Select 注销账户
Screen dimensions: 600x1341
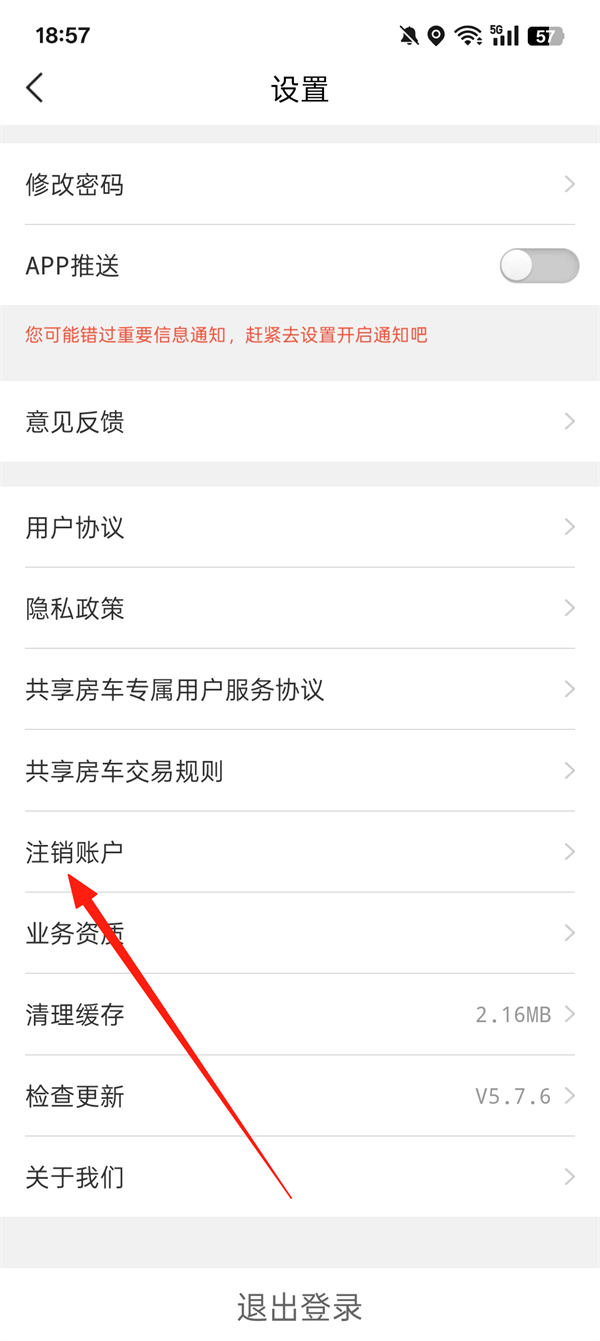pyautogui.click(x=300, y=852)
